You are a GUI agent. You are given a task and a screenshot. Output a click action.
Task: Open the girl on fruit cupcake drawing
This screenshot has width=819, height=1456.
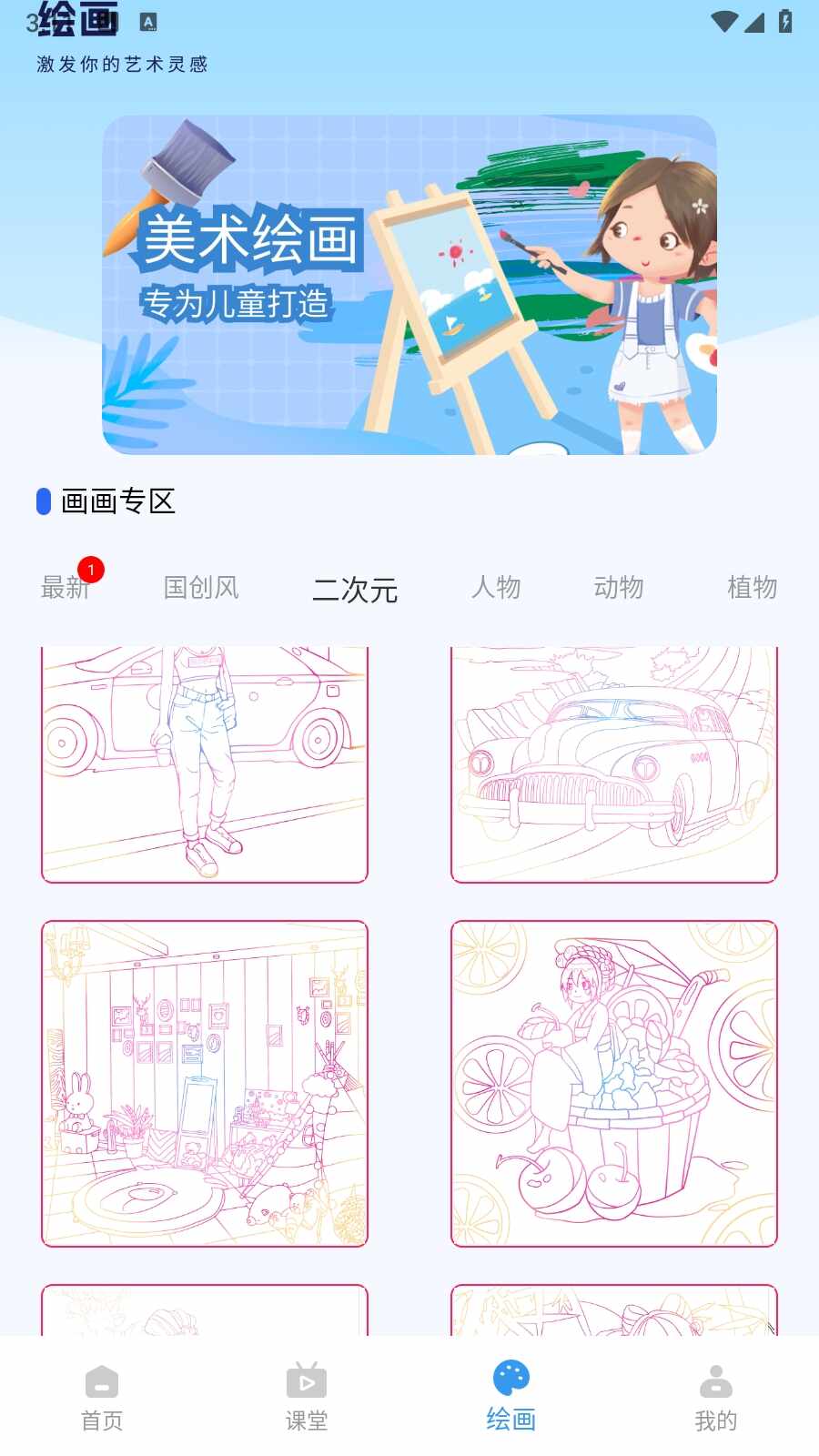(614, 1083)
